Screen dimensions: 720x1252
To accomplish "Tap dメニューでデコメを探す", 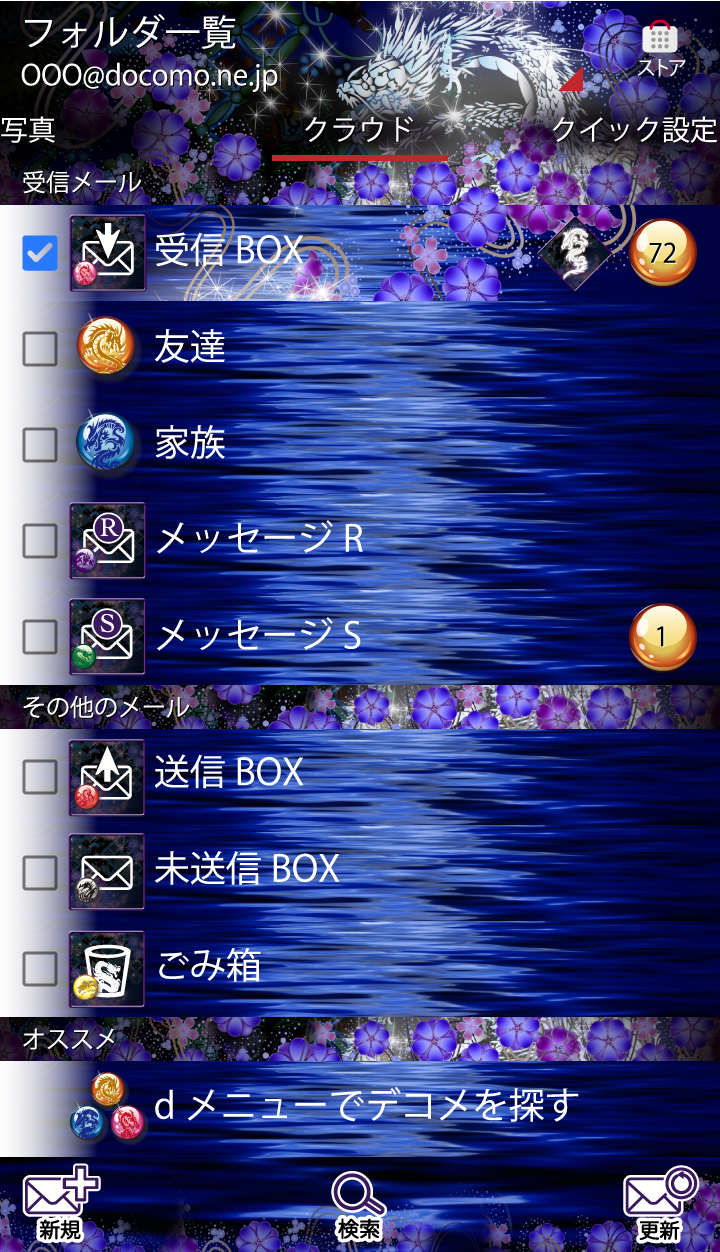I will point(366,1105).
